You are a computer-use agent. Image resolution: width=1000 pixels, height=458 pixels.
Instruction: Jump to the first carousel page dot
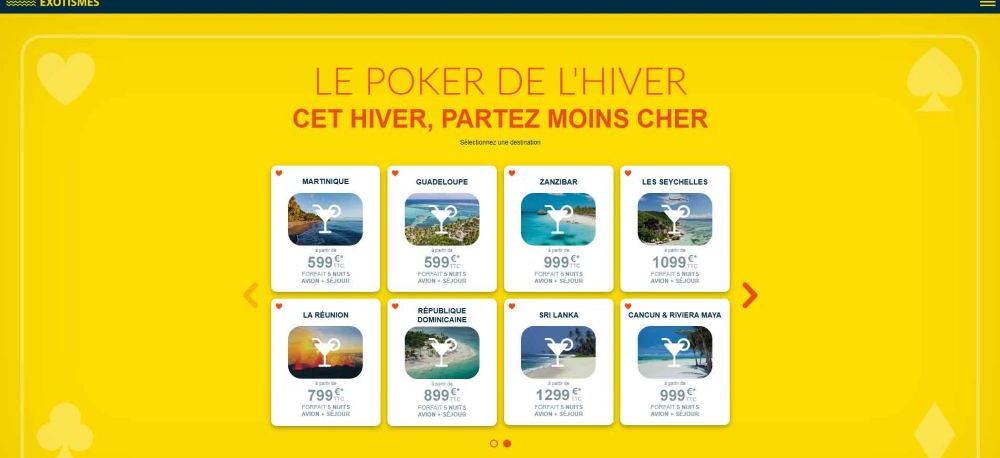pyautogui.click(x=493, y=443)
